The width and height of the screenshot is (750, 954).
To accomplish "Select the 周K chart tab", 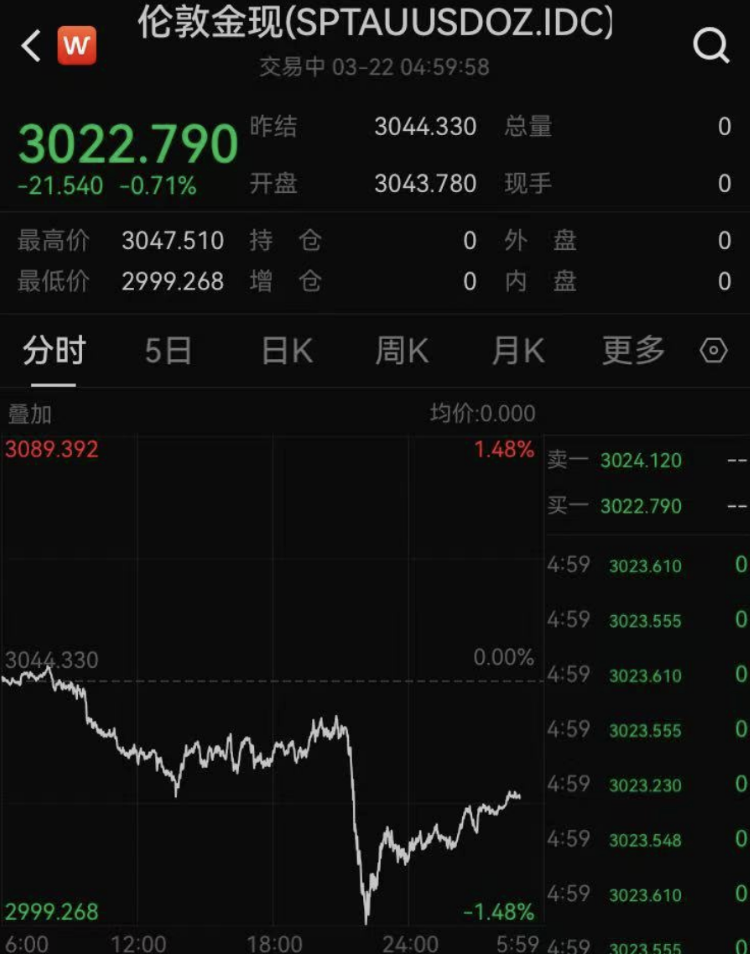I will click(402, 351).
